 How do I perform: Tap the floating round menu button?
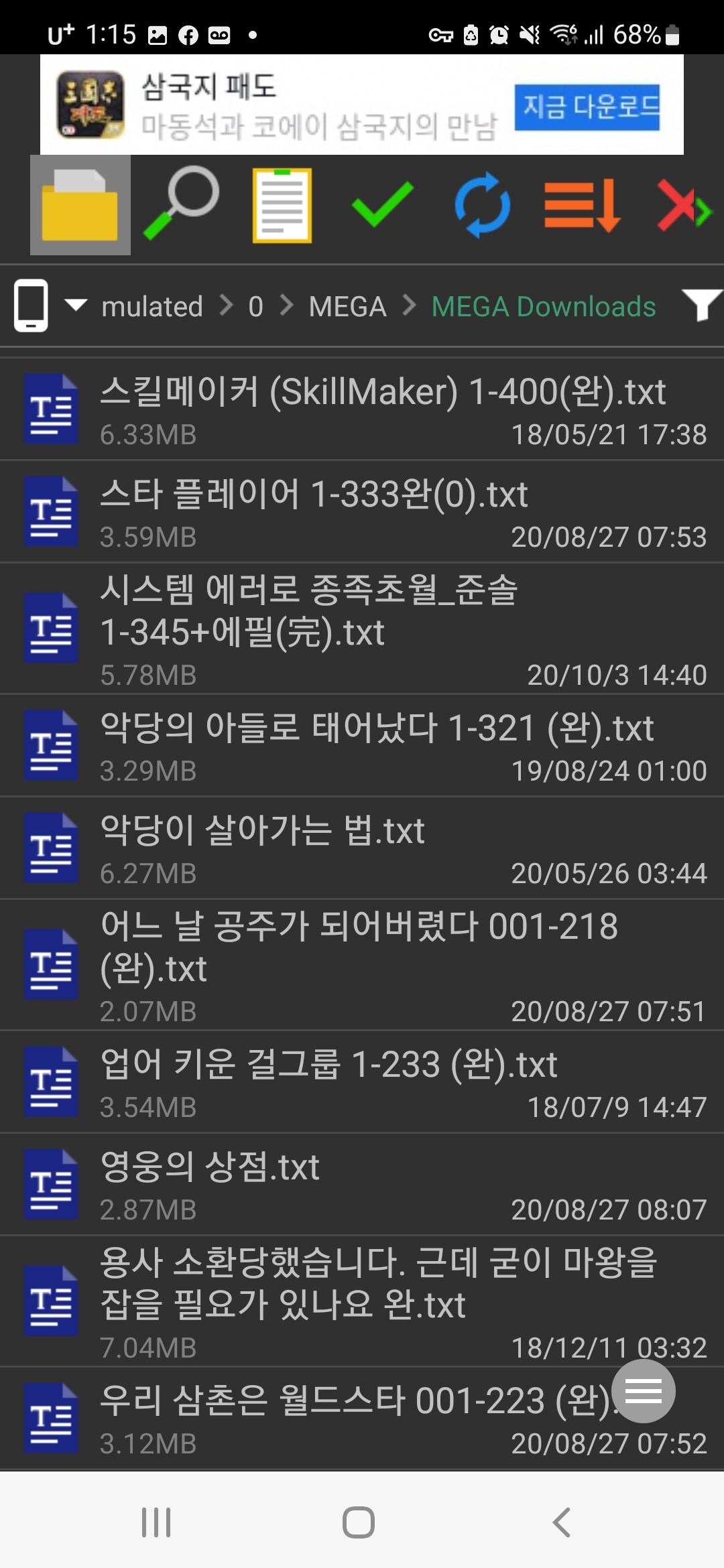coord(643,1391)
